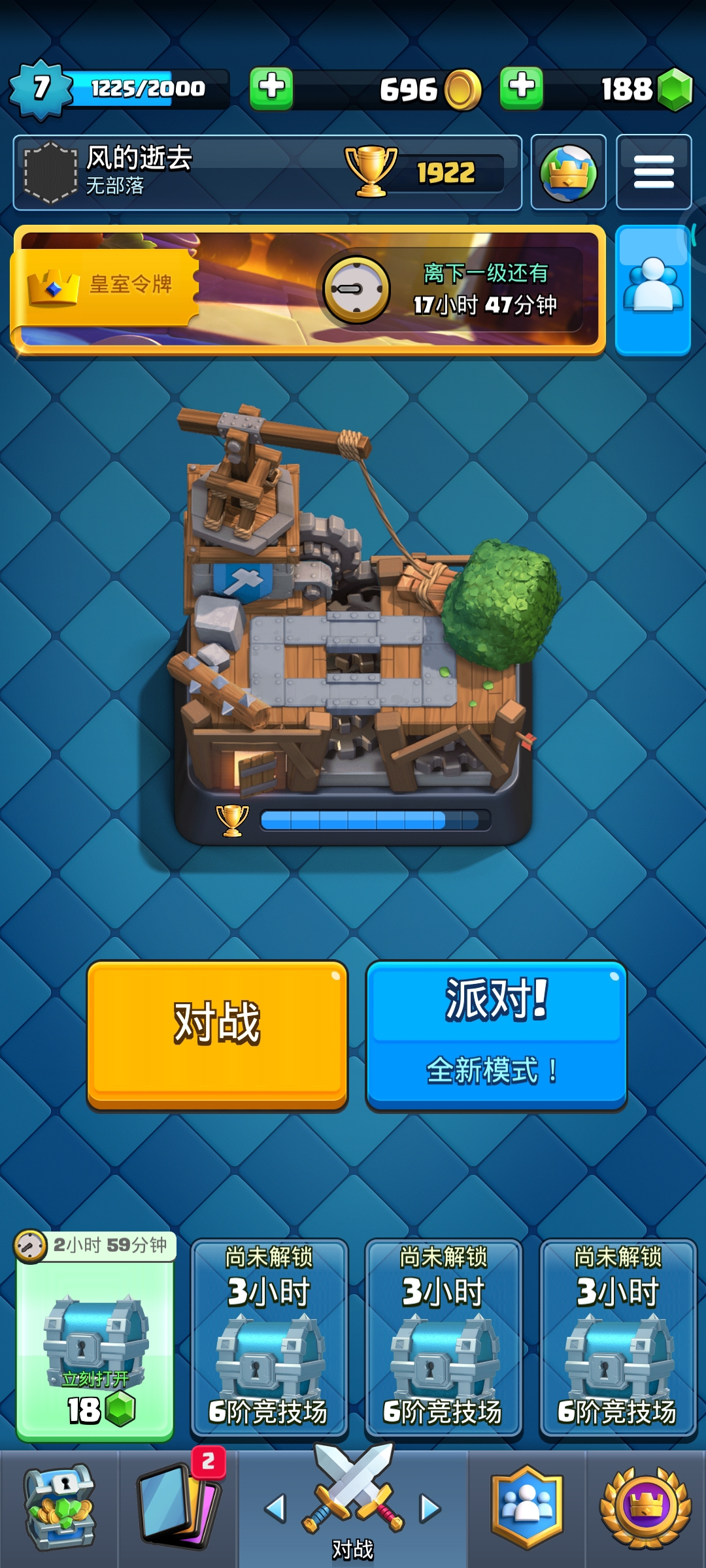Open the hamburger menu
This screenshot has height=1568, width=706.
[654, 172]
